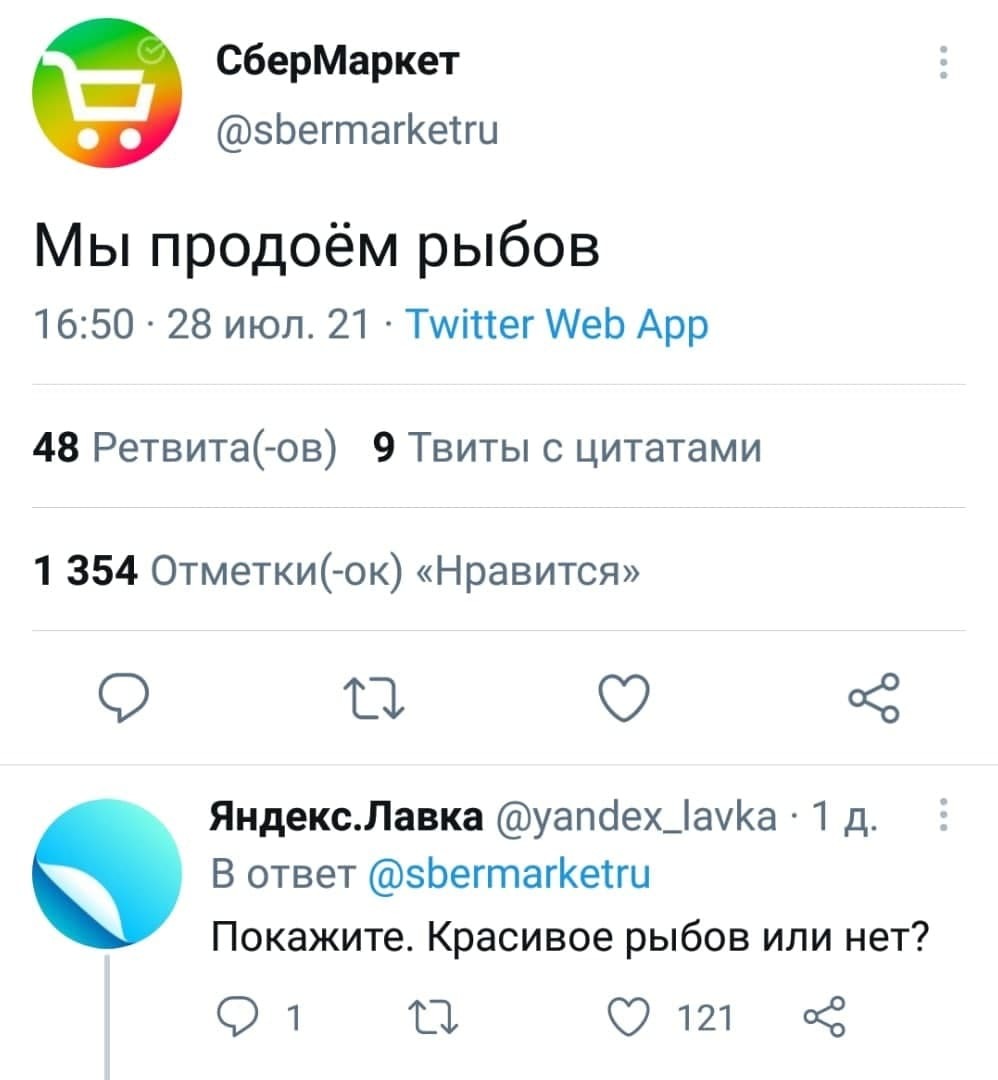Open the overflow menu on СберМаркет's tweet
The height and width of the screenshot is (1080, 998).
click(x=944, y=63)
